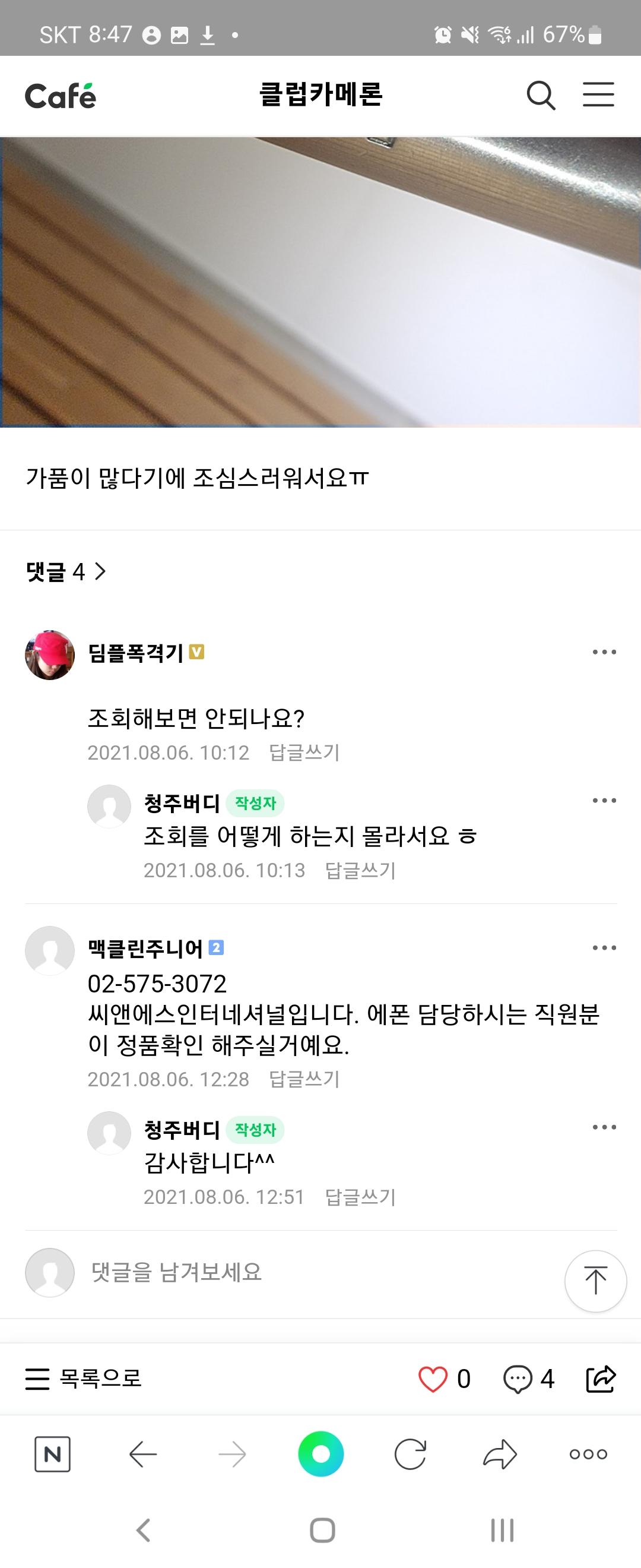The width and height of the screenshot is (641, 1568).
Task: Open the hamburger menu at top
Action: pyautogui.click(x=598, y=95)
